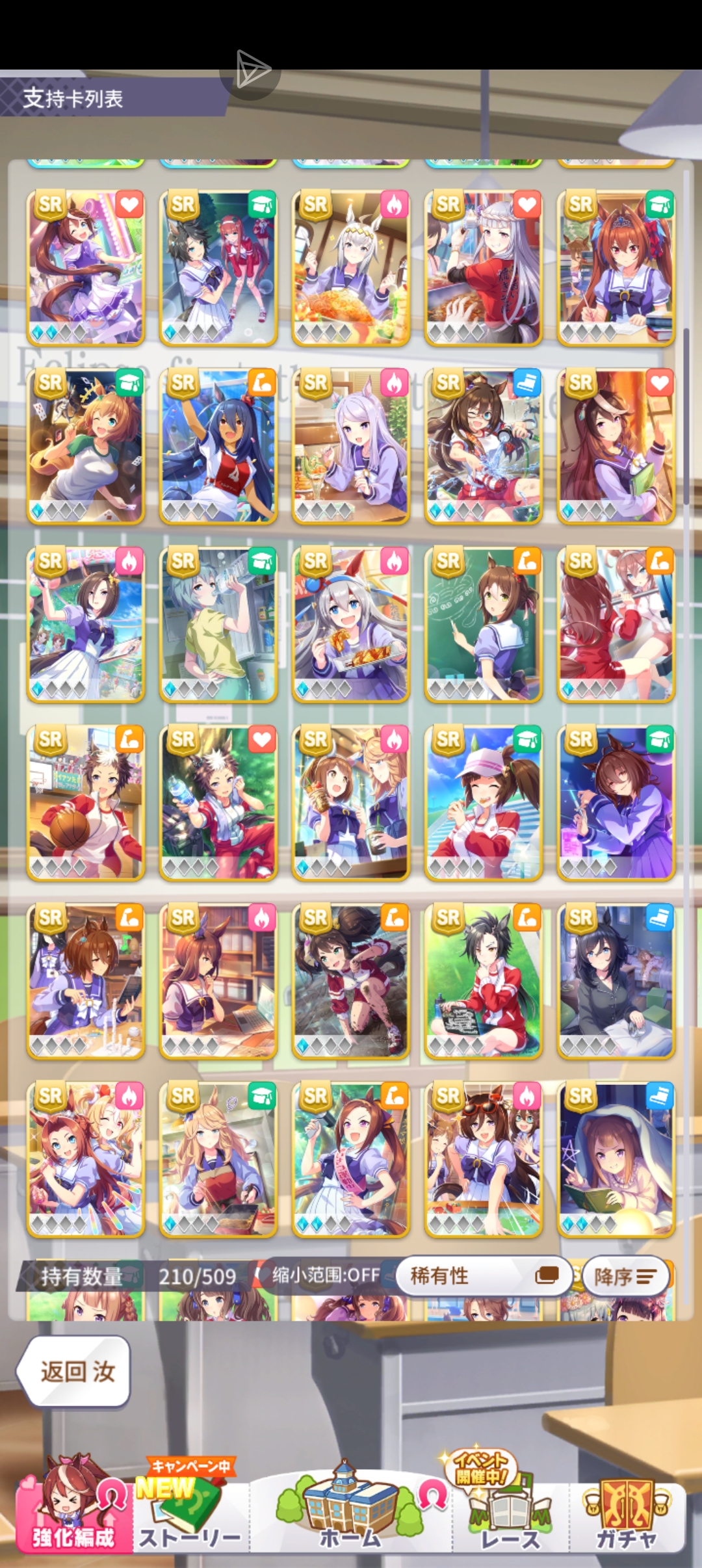Open SR card of girl writing on chalkboard
The width and height of the screenshot is (702, 1568).
[483, 625]
